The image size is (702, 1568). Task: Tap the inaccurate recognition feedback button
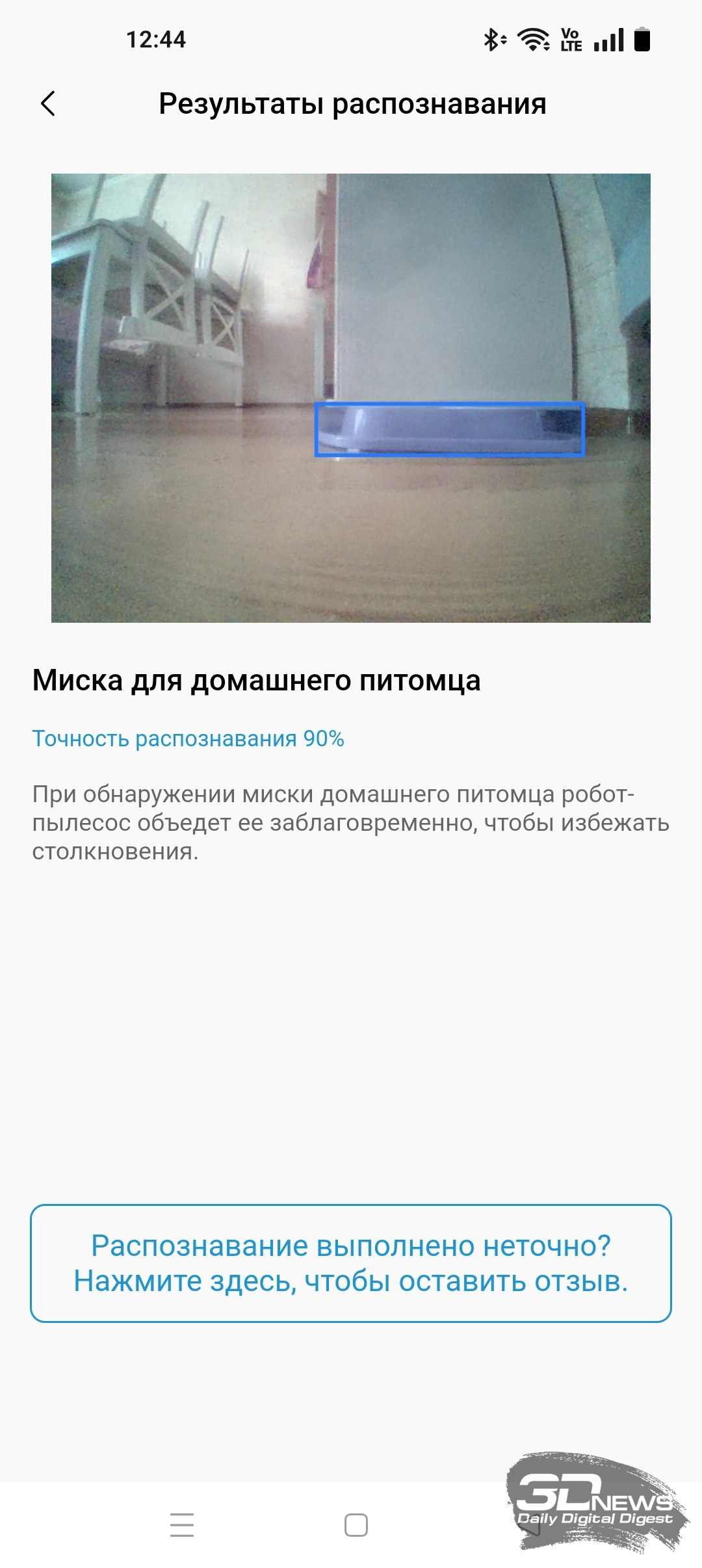click(351, 1263)
